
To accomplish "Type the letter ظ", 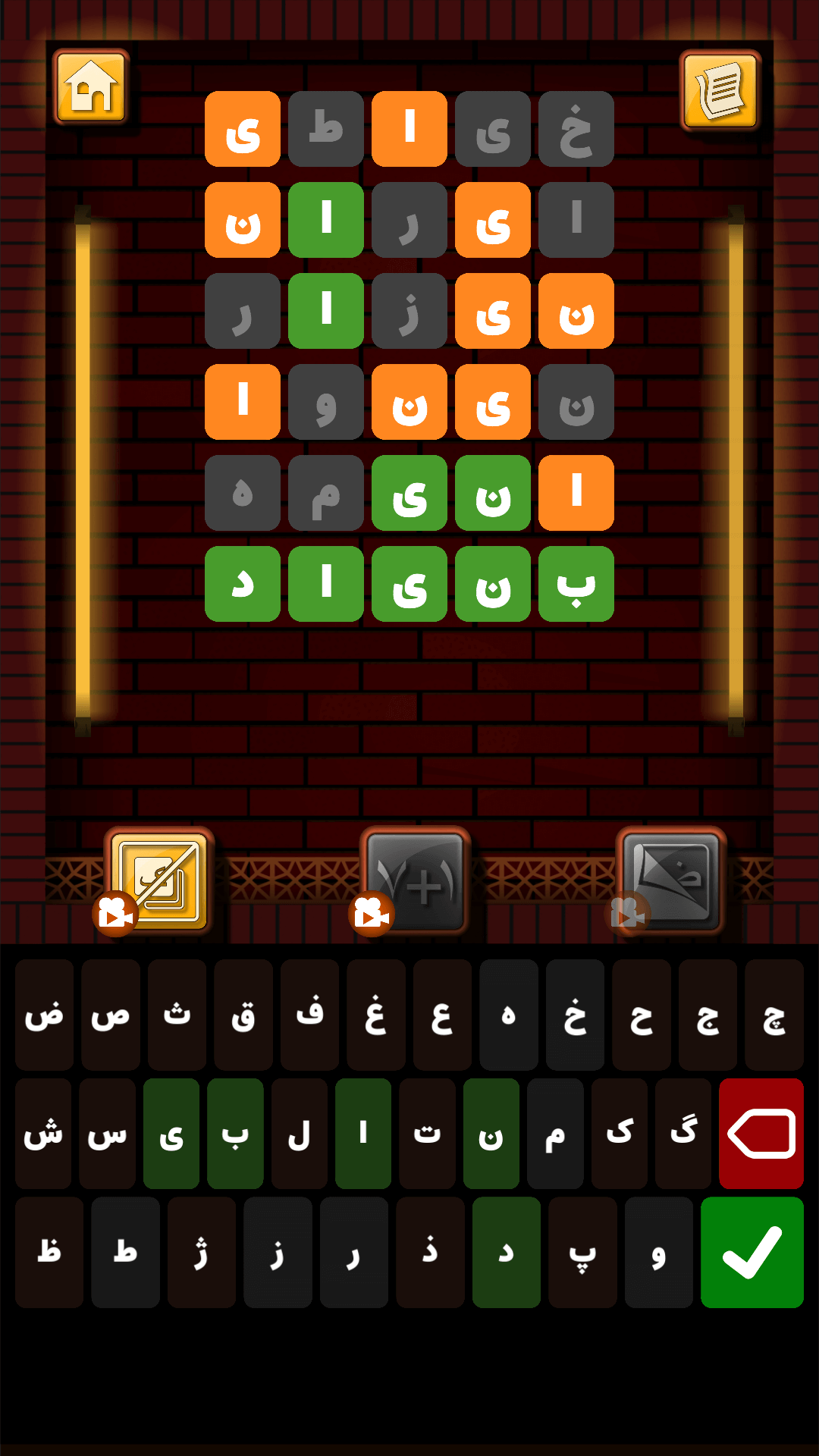I will tap(49, 1252).
